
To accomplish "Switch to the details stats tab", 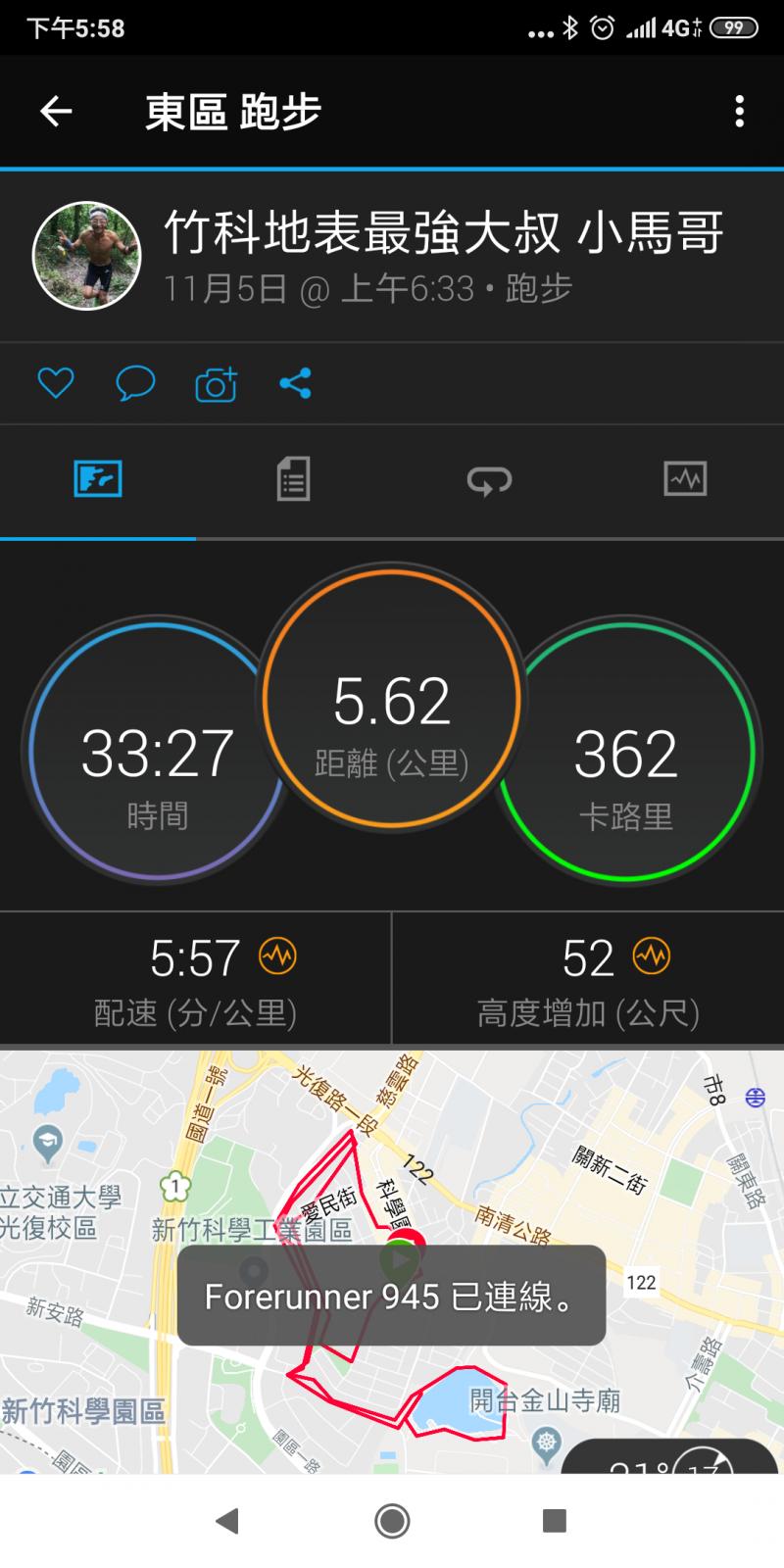I will point(293,480).
